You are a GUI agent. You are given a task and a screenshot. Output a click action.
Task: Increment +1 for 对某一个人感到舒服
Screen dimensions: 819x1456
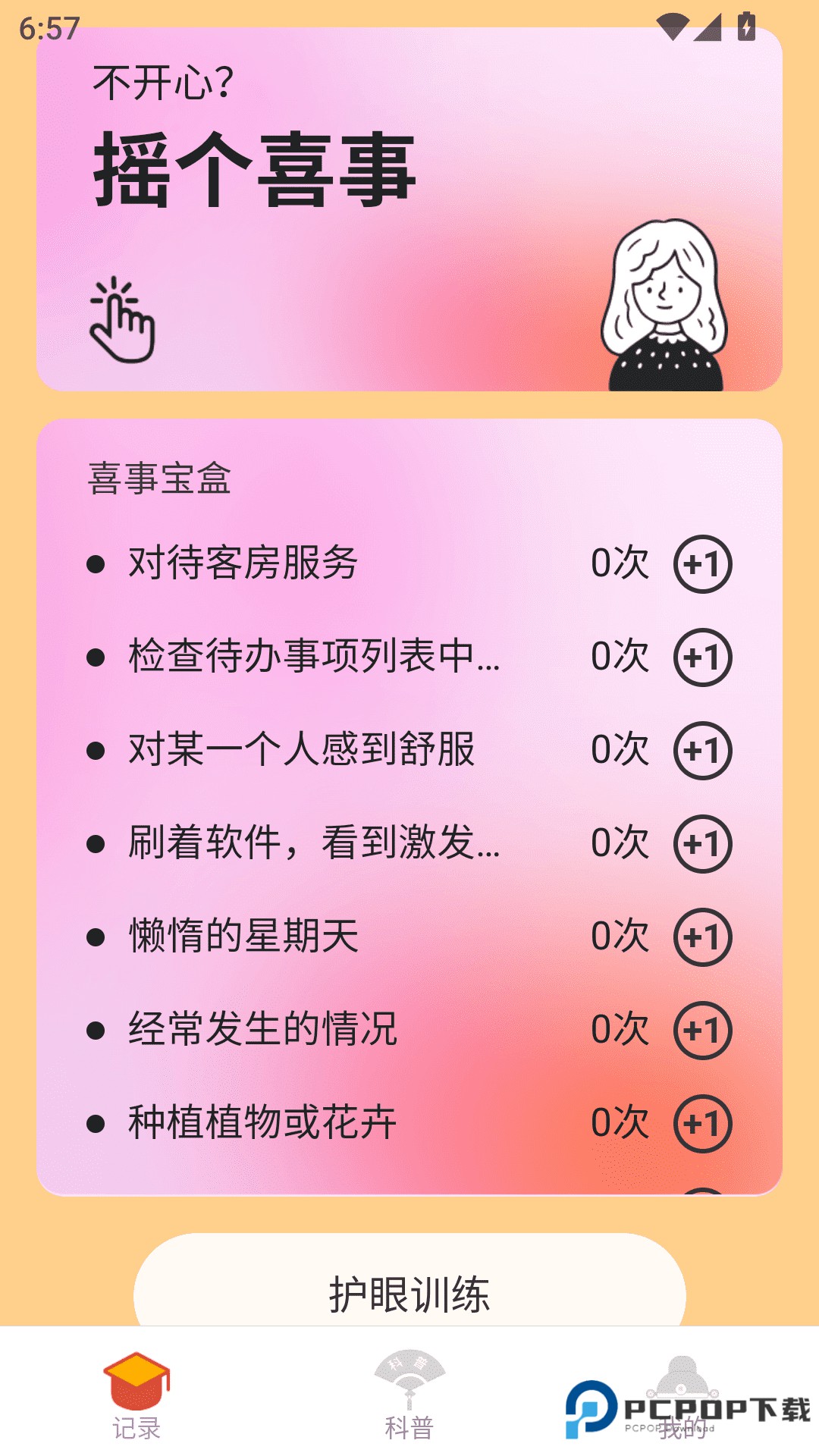click(701, 751)
